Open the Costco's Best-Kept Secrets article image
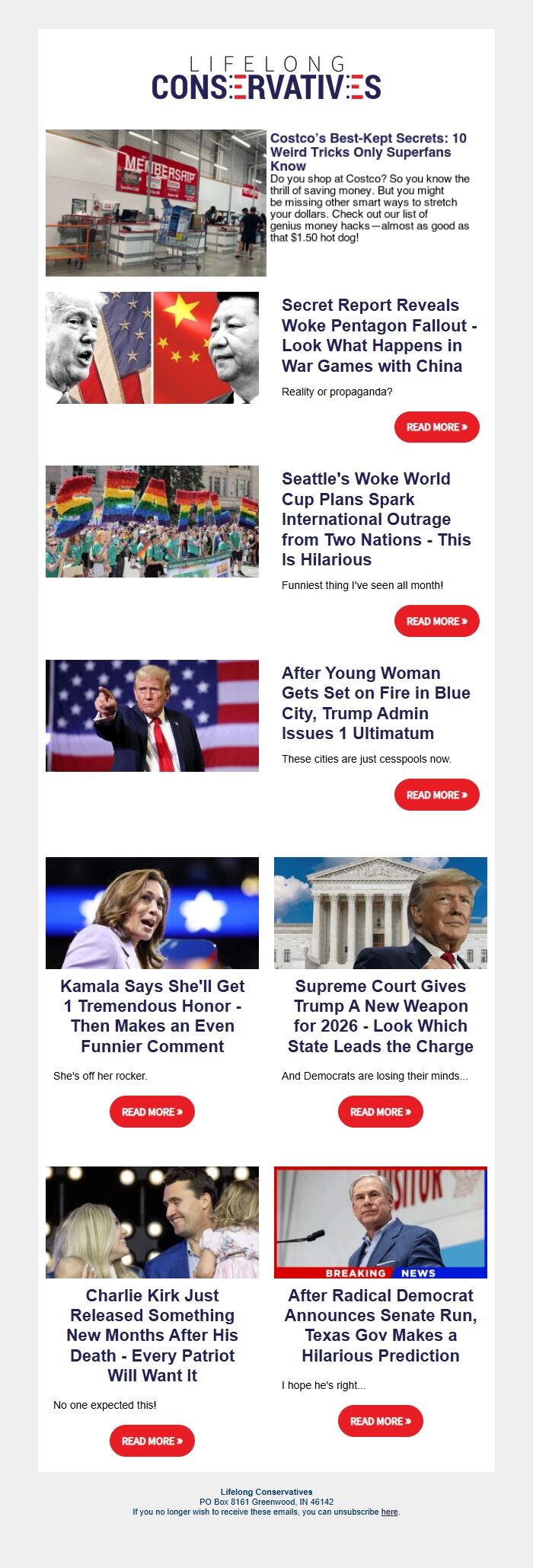The image size is (533, 1568). (x=155, y=203)
